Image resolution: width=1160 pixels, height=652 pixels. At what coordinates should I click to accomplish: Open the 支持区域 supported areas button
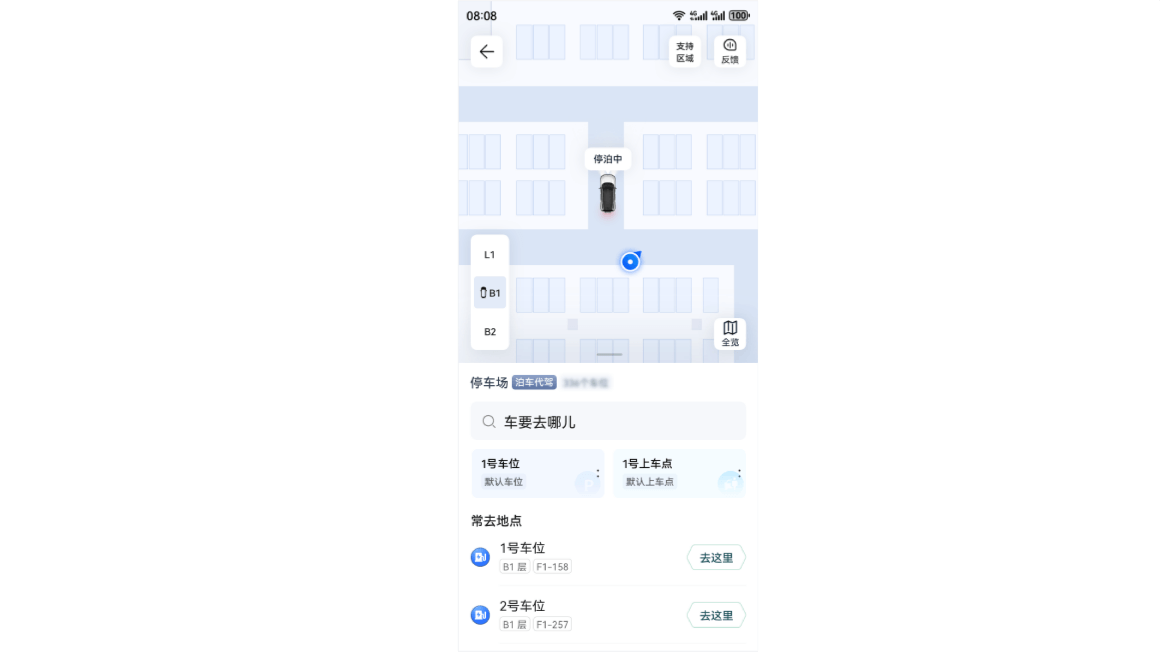(684, 52)
